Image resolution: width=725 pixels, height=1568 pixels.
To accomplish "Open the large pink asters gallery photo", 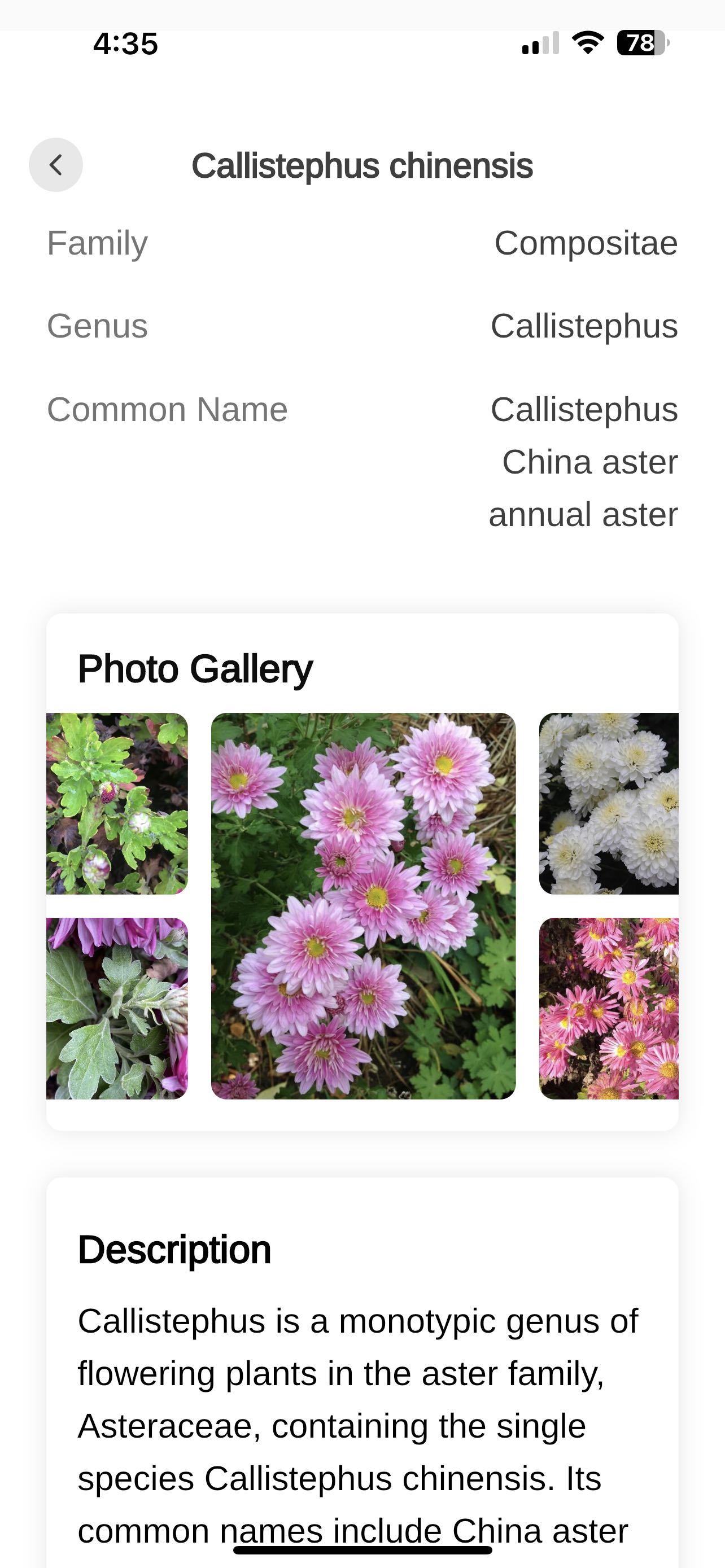I will click(x=364, y=906).
